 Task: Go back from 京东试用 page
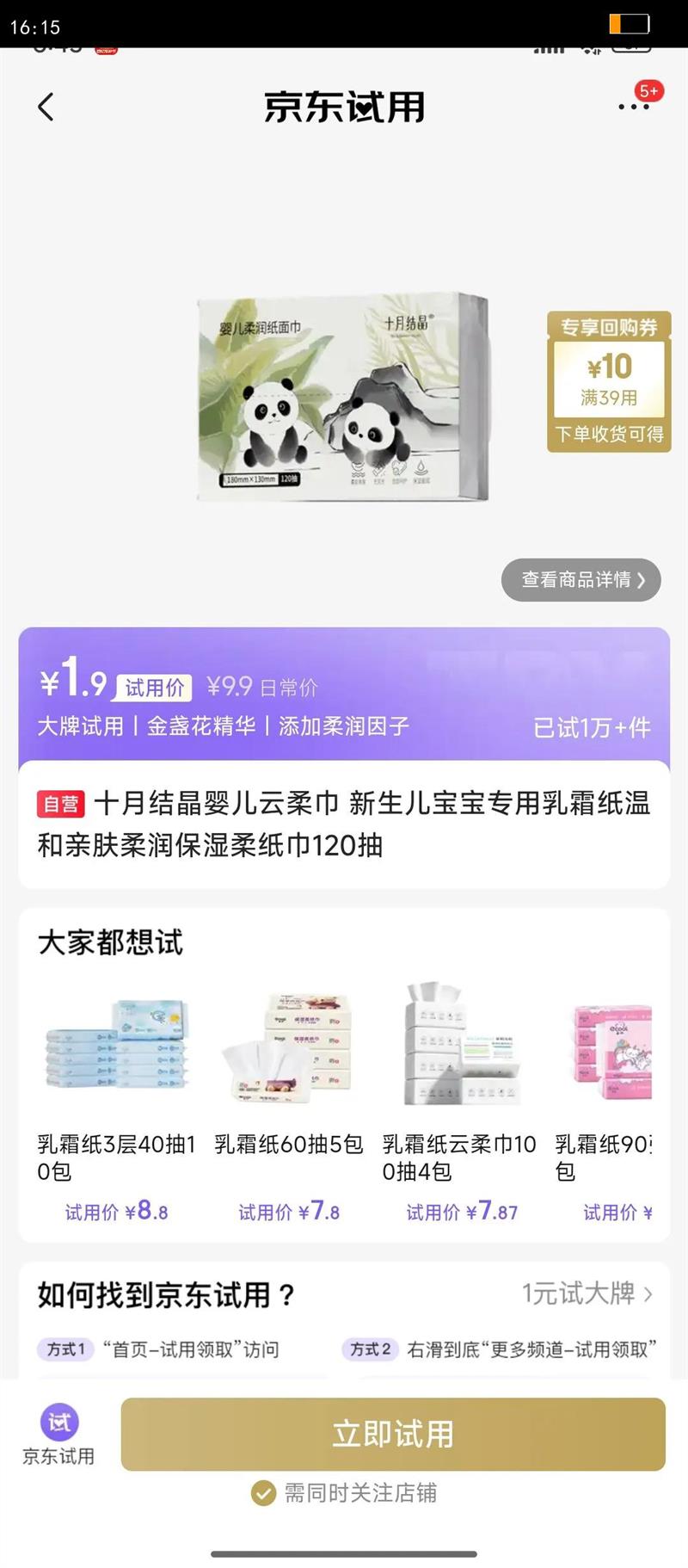pyautogui.click(x=46, y=108)
